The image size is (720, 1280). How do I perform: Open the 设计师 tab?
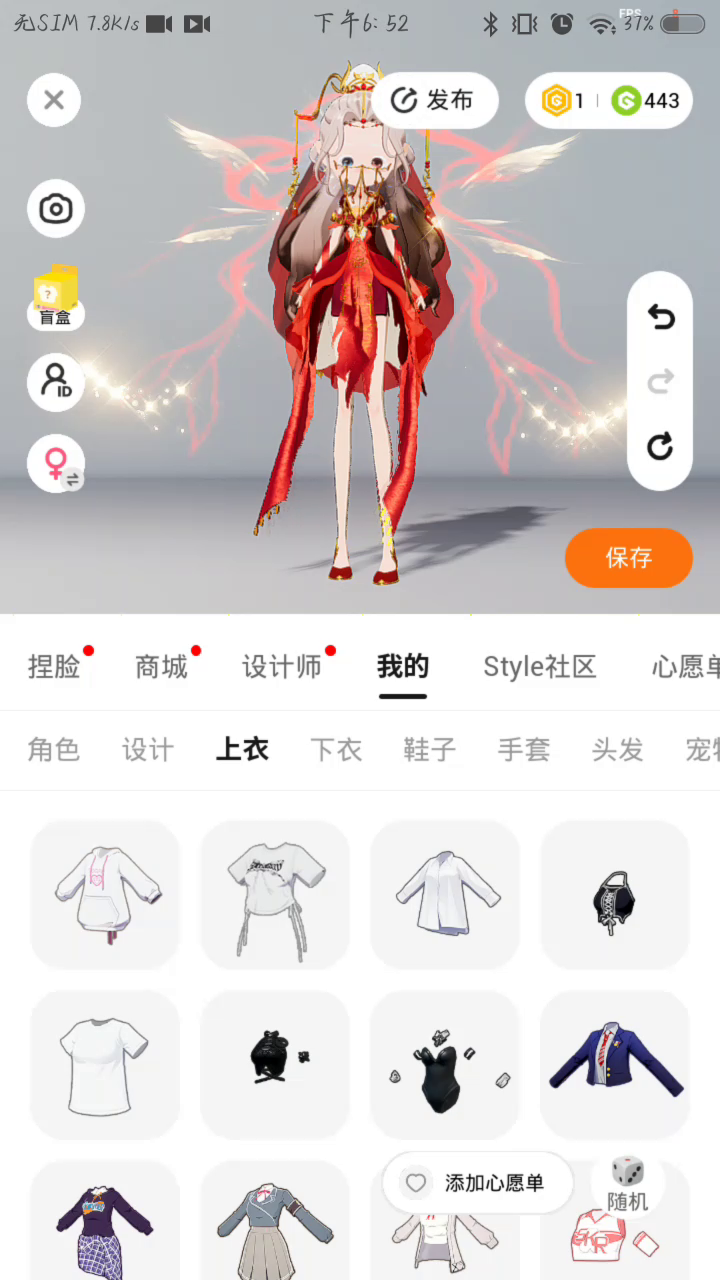tap(282, 667)
